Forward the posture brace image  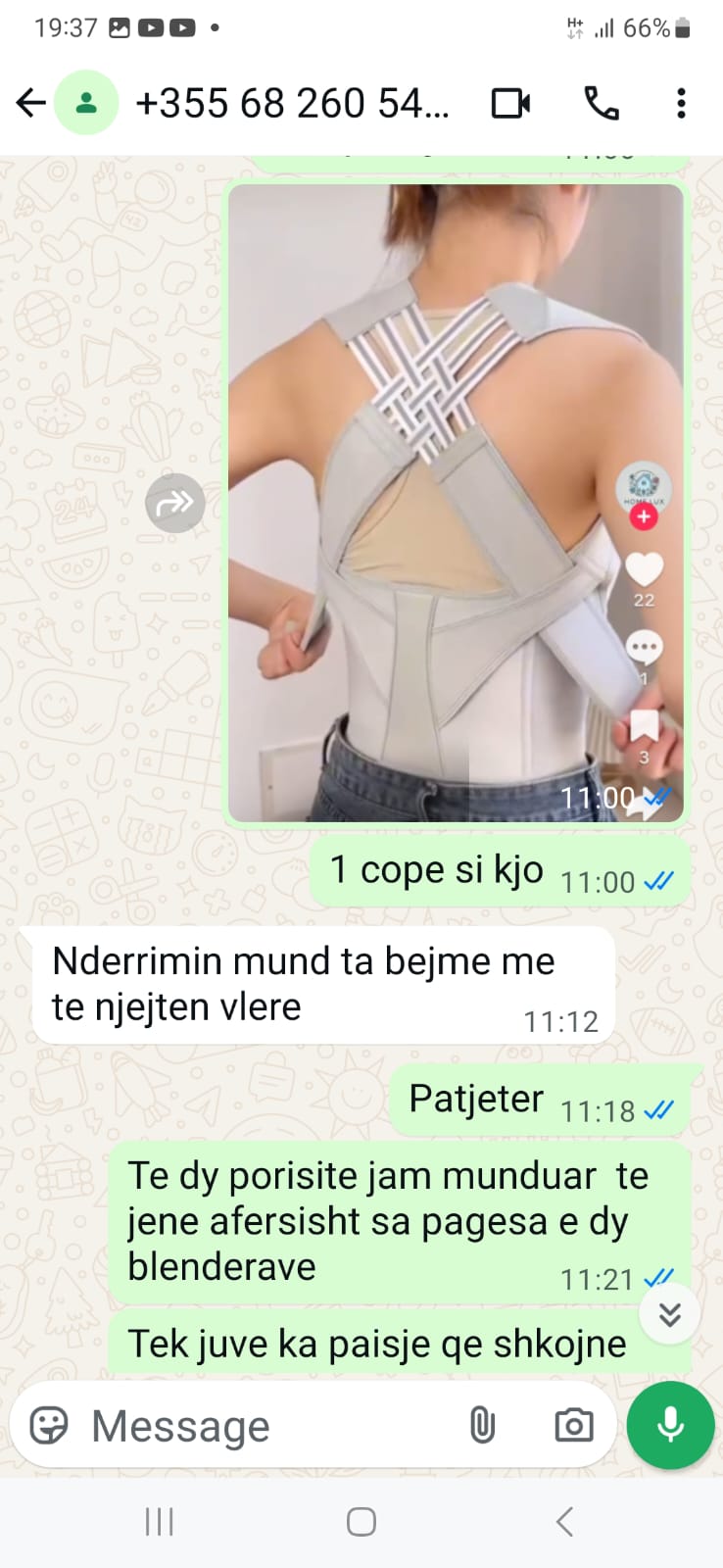(x=174, y=504)
